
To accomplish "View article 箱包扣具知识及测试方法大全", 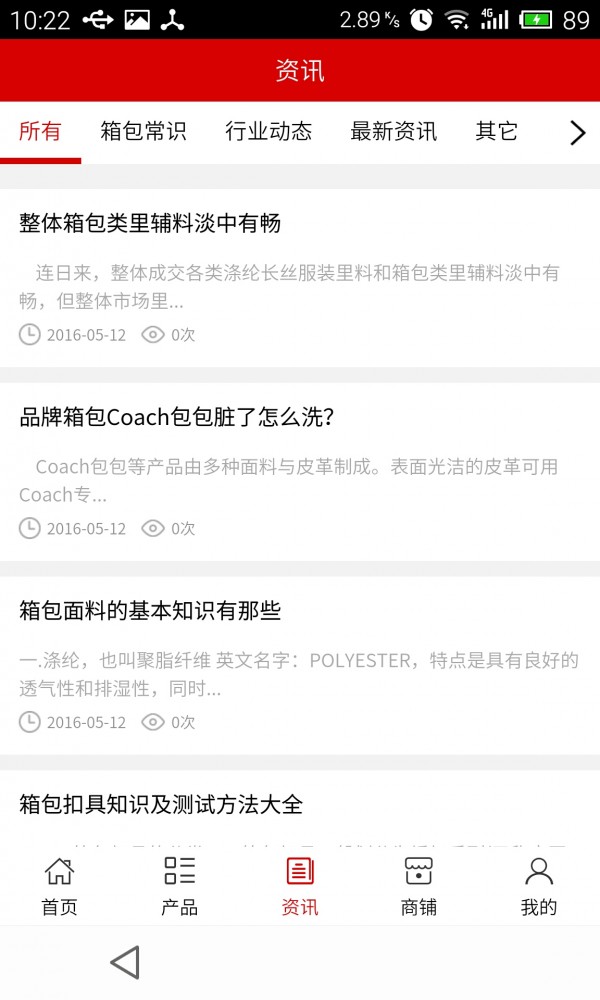I will 161,805.
